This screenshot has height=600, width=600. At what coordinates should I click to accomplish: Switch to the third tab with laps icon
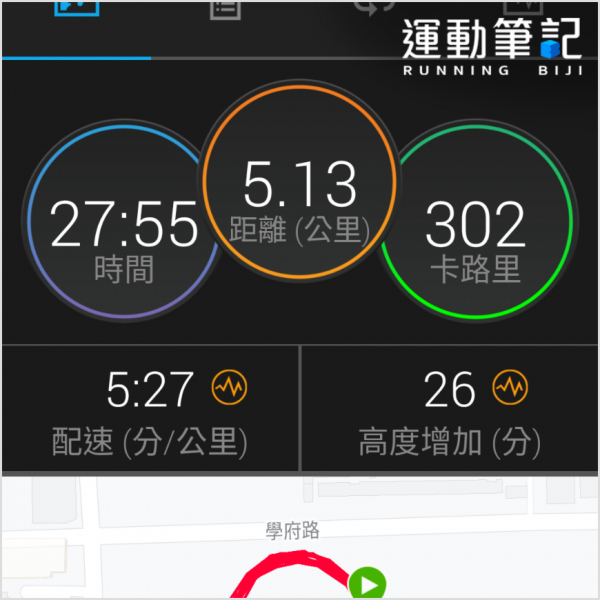click(x=370, y=10)
